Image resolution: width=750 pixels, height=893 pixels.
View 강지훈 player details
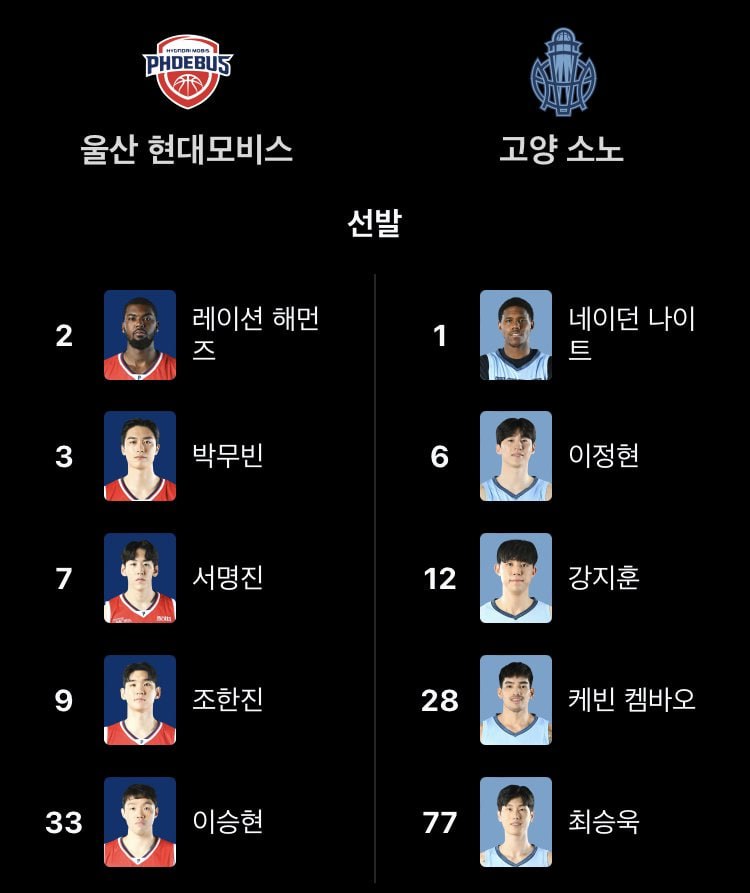[603, 578]
